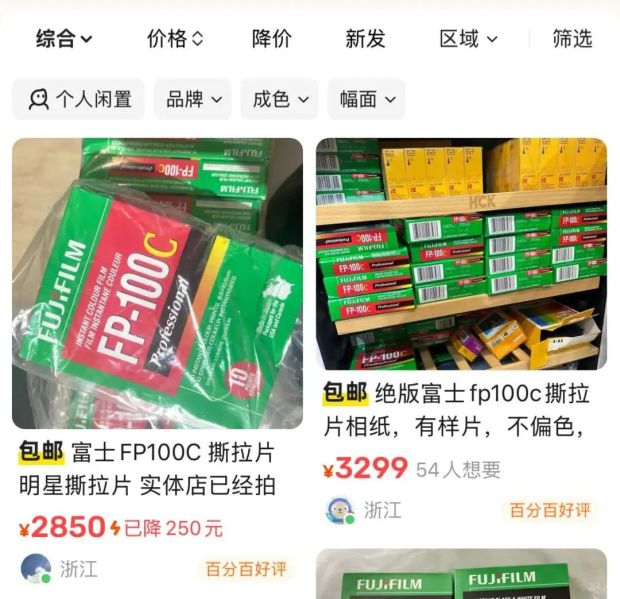Expand the 综合 sort dropdown
The height and width of the screenshot is (599, 620).
pyautogui.click(x=64, y=39)
